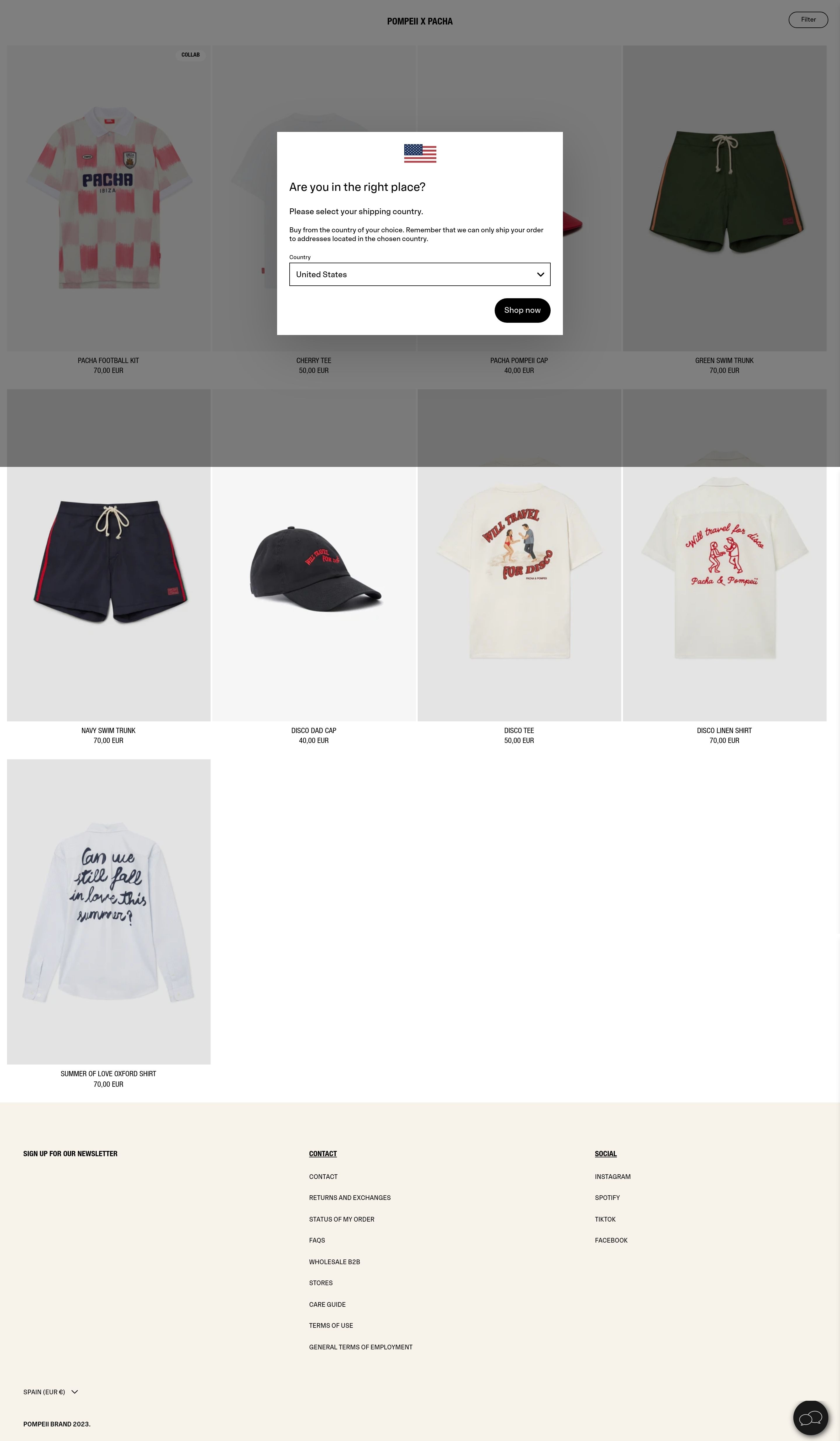Open the chat support bubble
The image size is (840, 1441).
pyautogui.click(x=810, y=1418)
